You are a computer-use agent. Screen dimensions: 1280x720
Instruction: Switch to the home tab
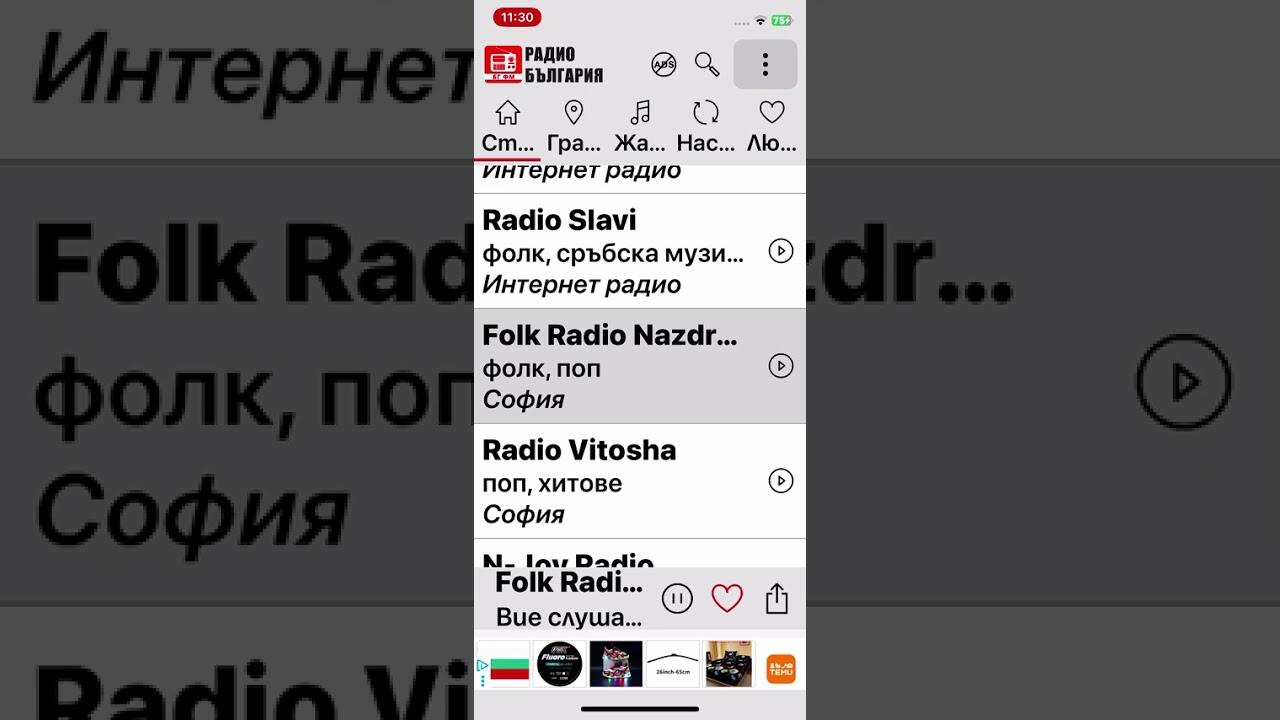click(508, 126)
